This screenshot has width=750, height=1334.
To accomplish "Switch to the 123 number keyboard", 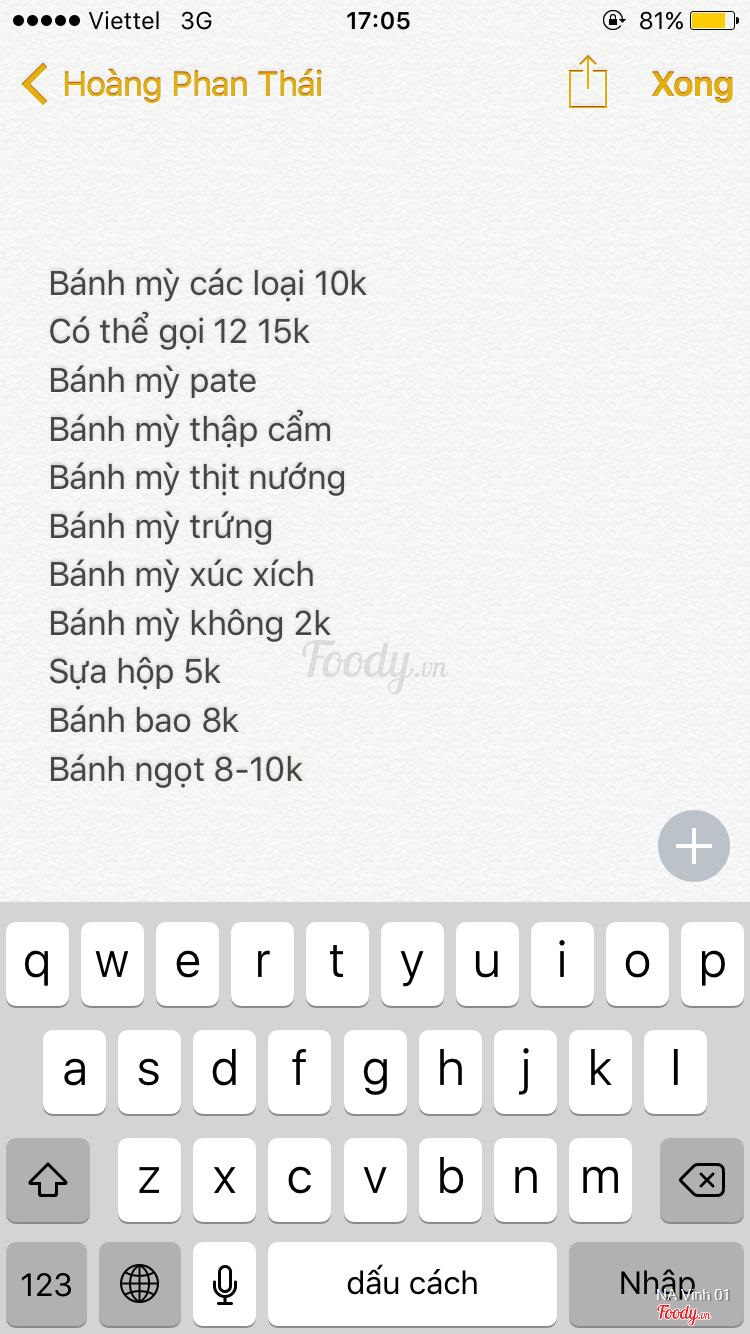I will point(46,1284).
